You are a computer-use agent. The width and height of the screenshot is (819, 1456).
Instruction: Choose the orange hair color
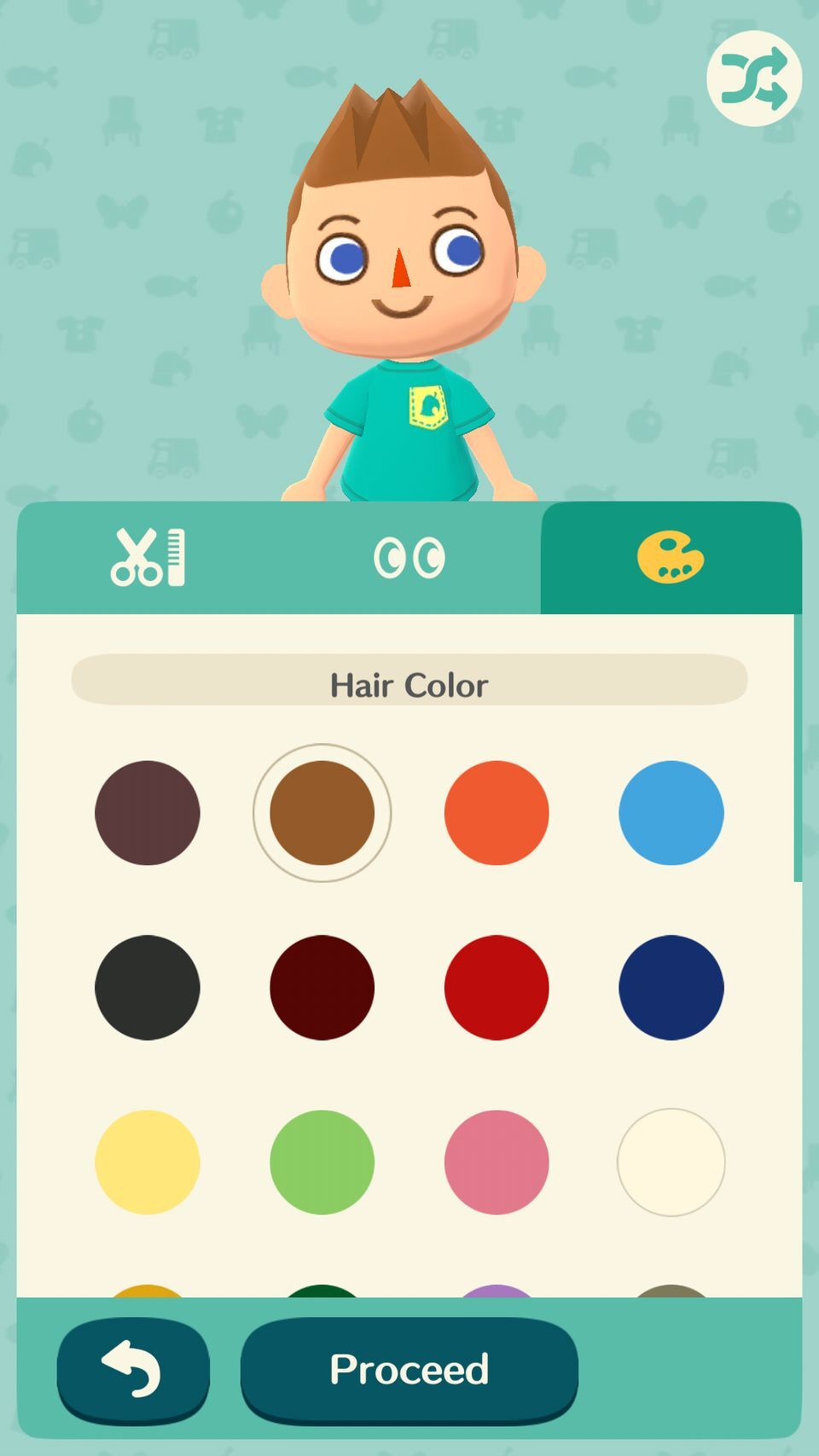coord(497,813)
